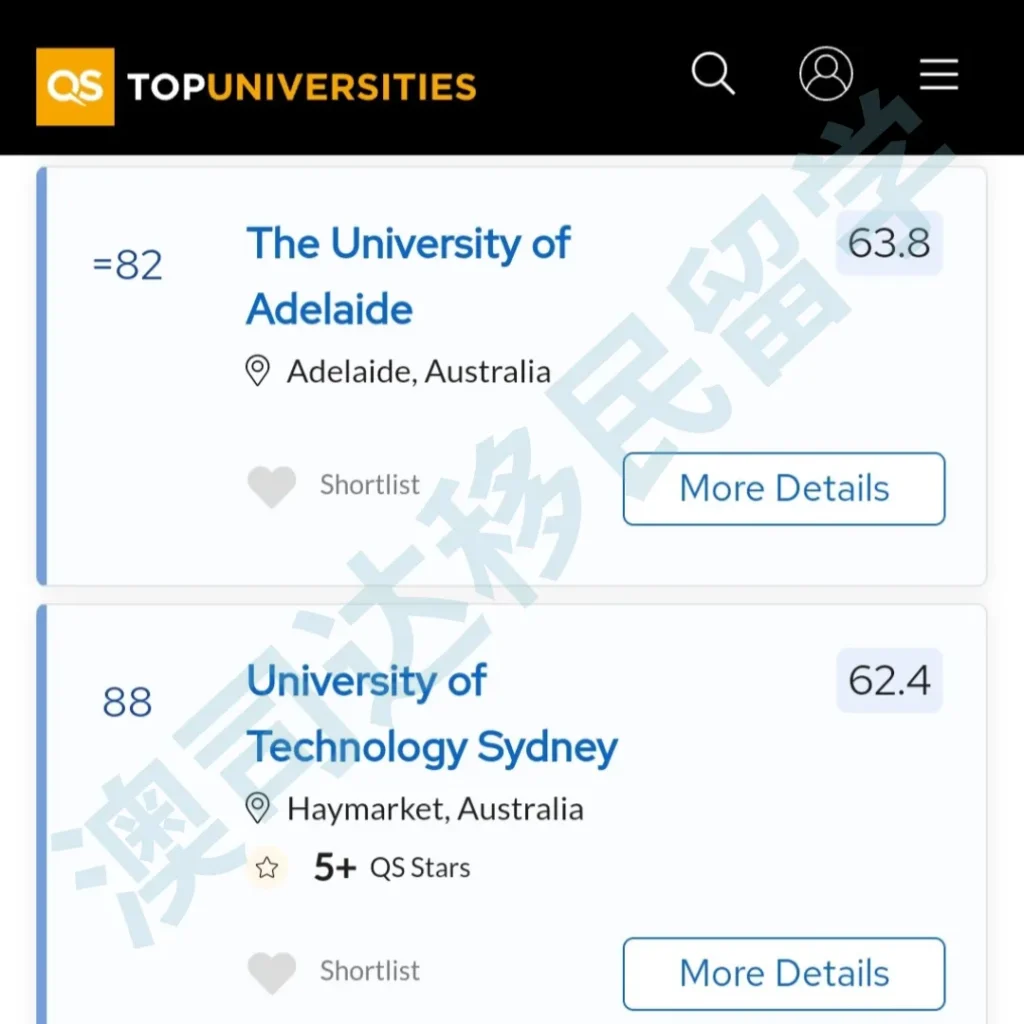Open The University of Adelaide link
This screenshot has height=1024, width=1024.
[x=408, y=275]
